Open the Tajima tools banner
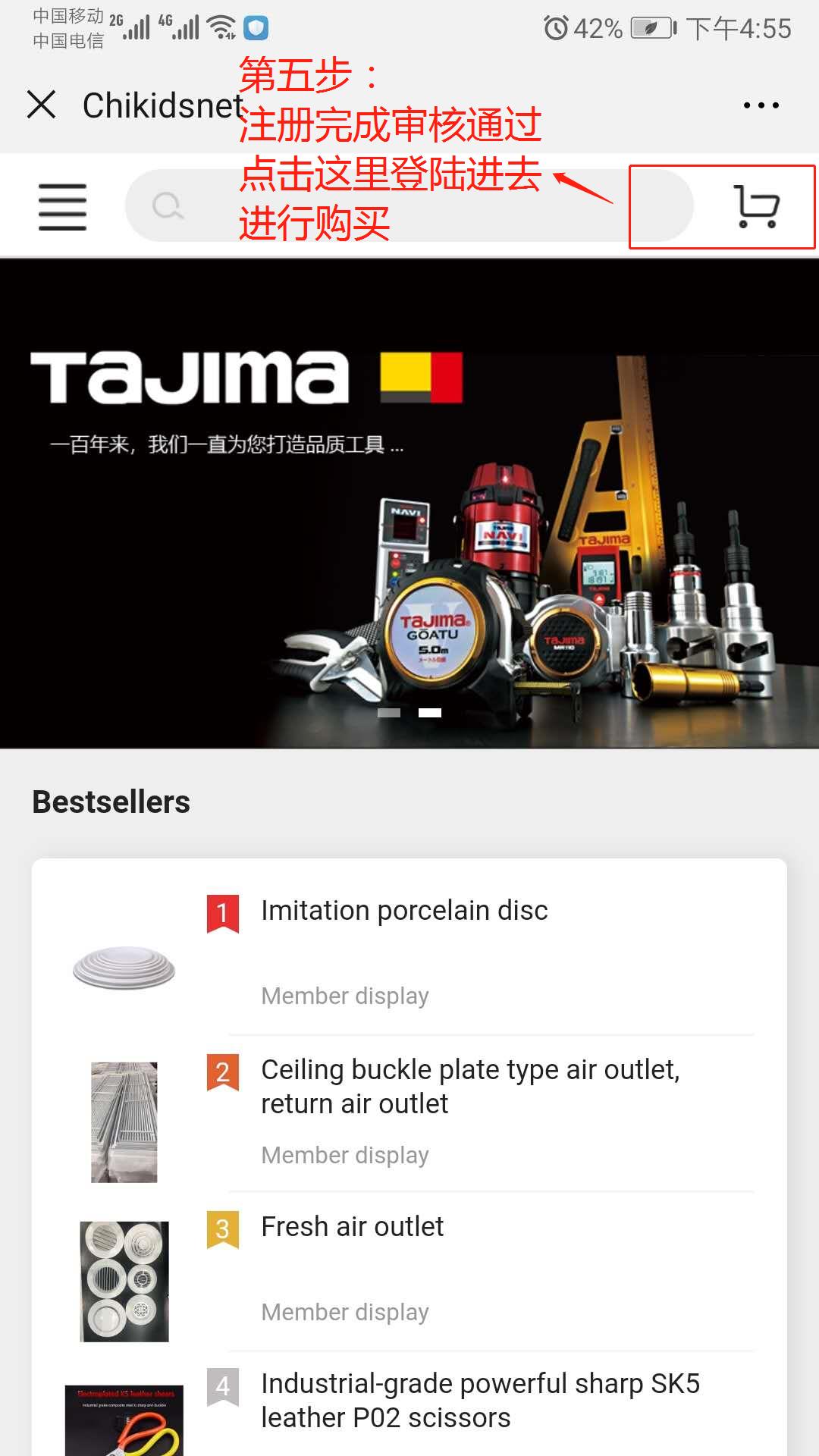 pos(409,504)
